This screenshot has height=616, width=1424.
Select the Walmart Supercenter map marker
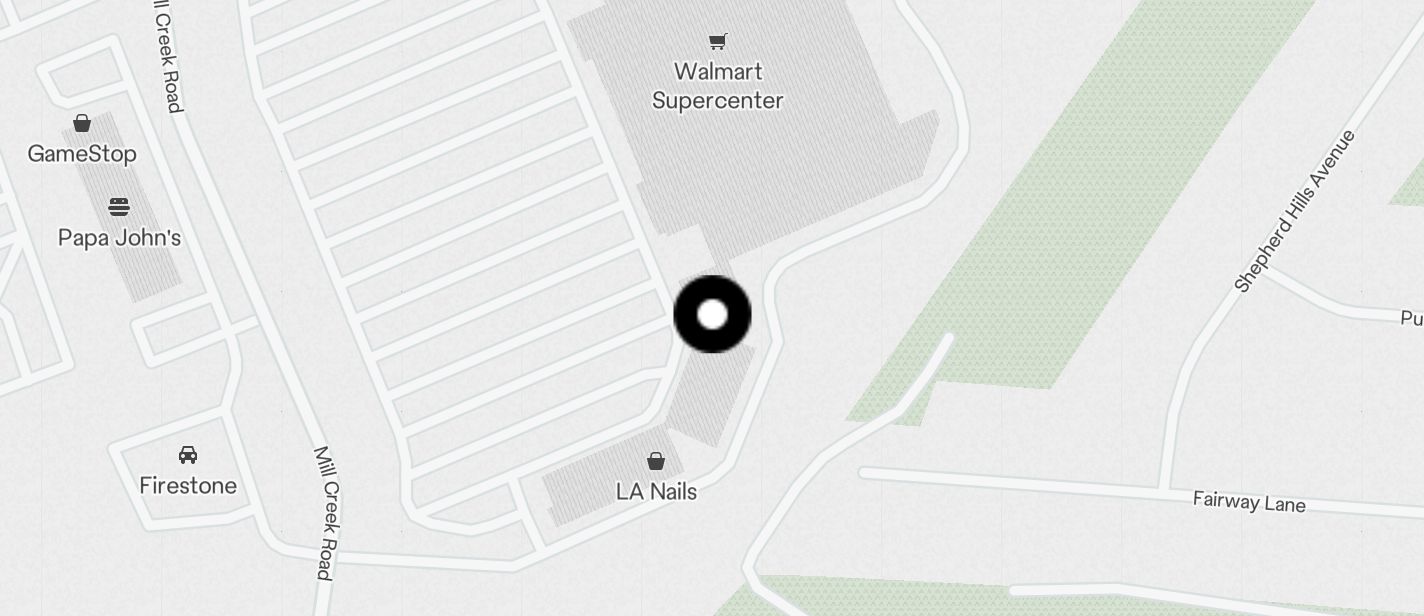pyautogui.click(x=717, y=42)
